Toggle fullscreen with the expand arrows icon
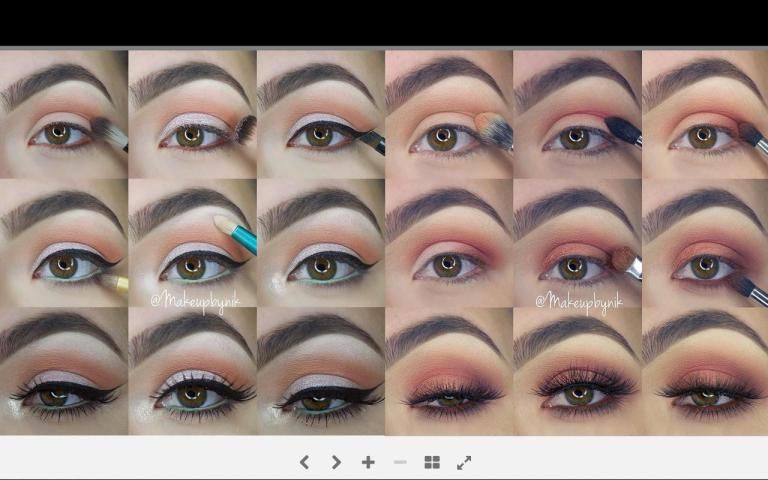 [x=464, y=462]
